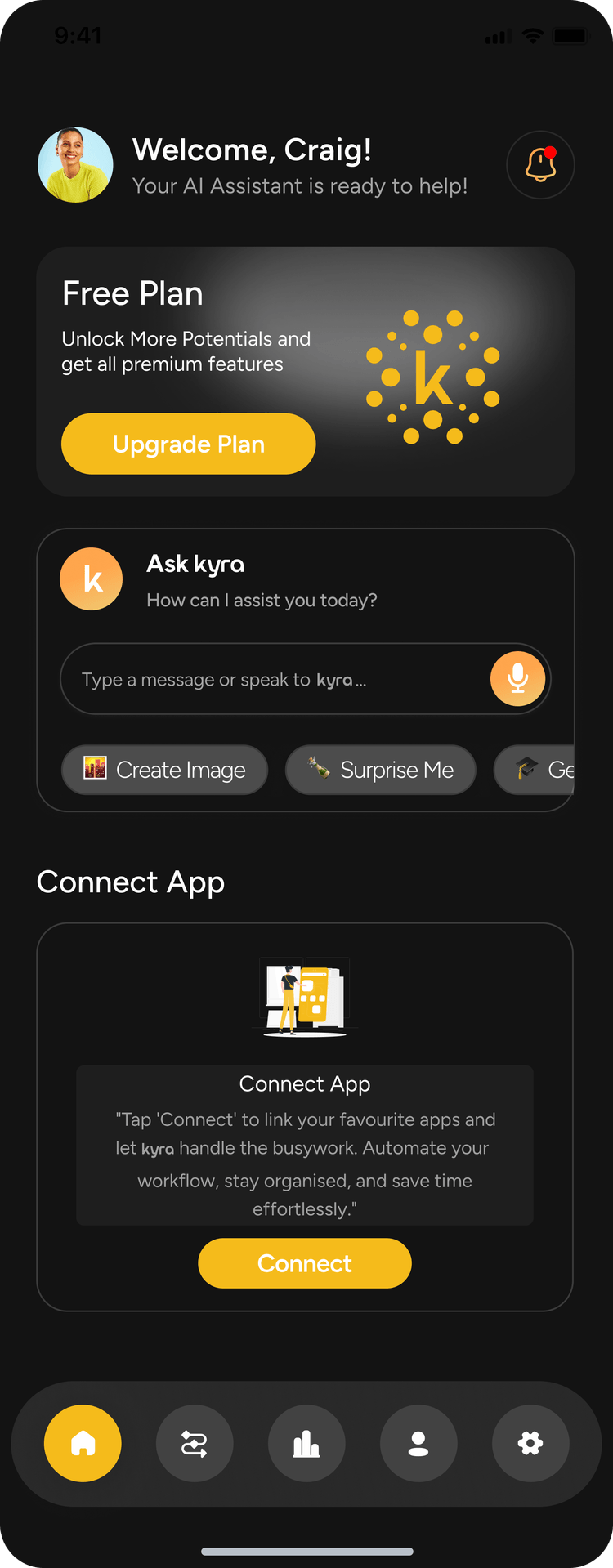Go to the bar chart tab

pos(306,1443)
